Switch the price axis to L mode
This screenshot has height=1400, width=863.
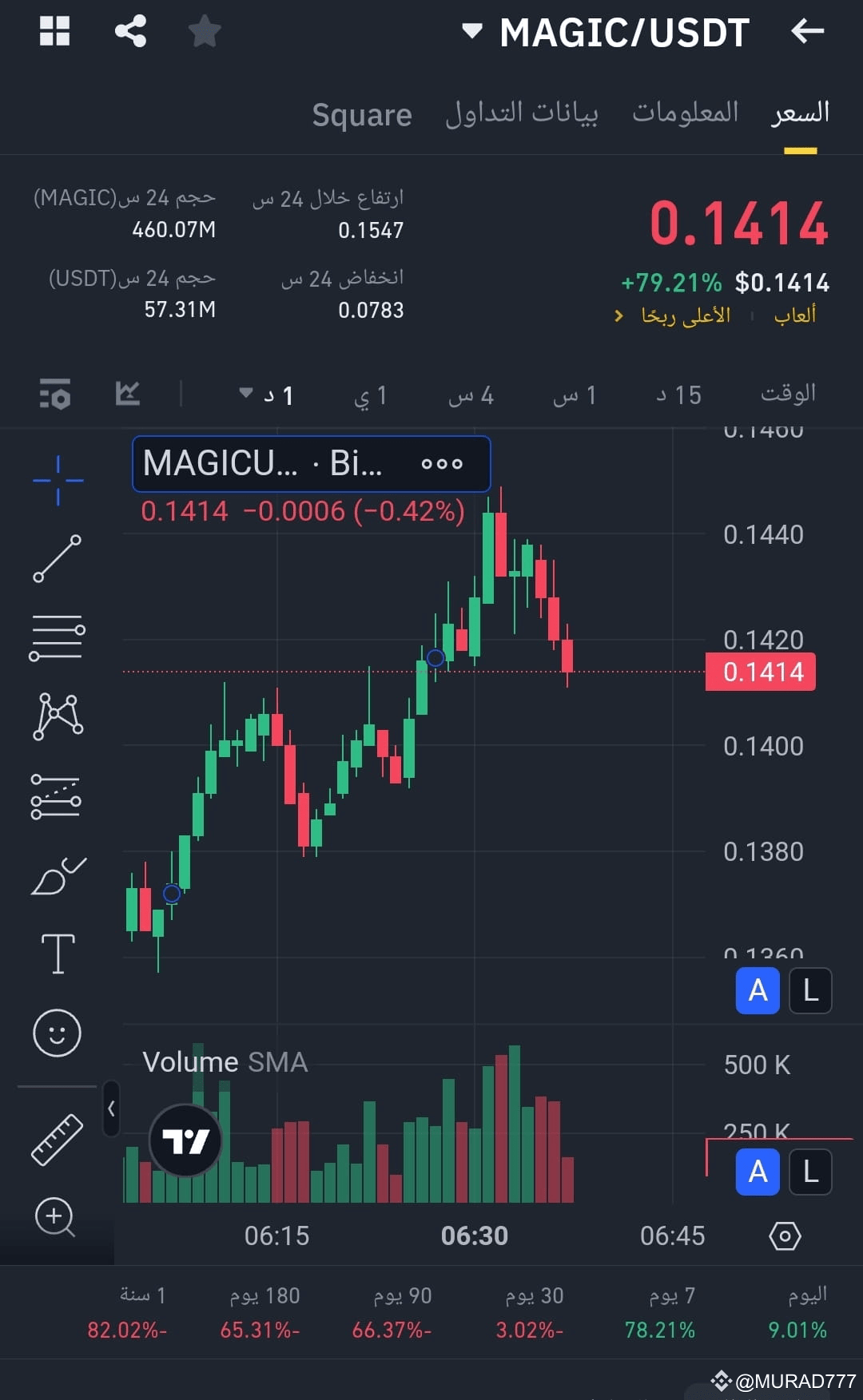click(x=810, y=990)
